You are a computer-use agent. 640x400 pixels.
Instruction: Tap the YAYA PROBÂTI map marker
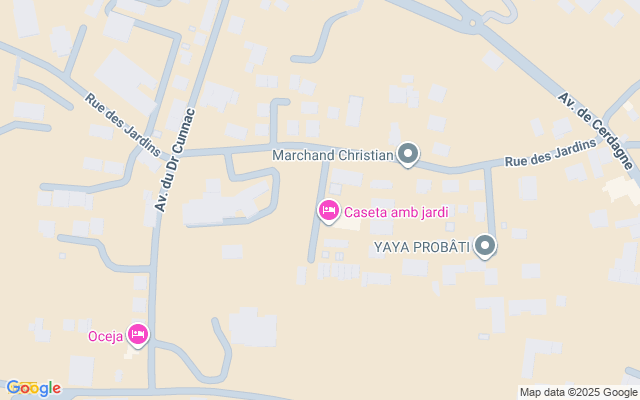tap(486, 245)
